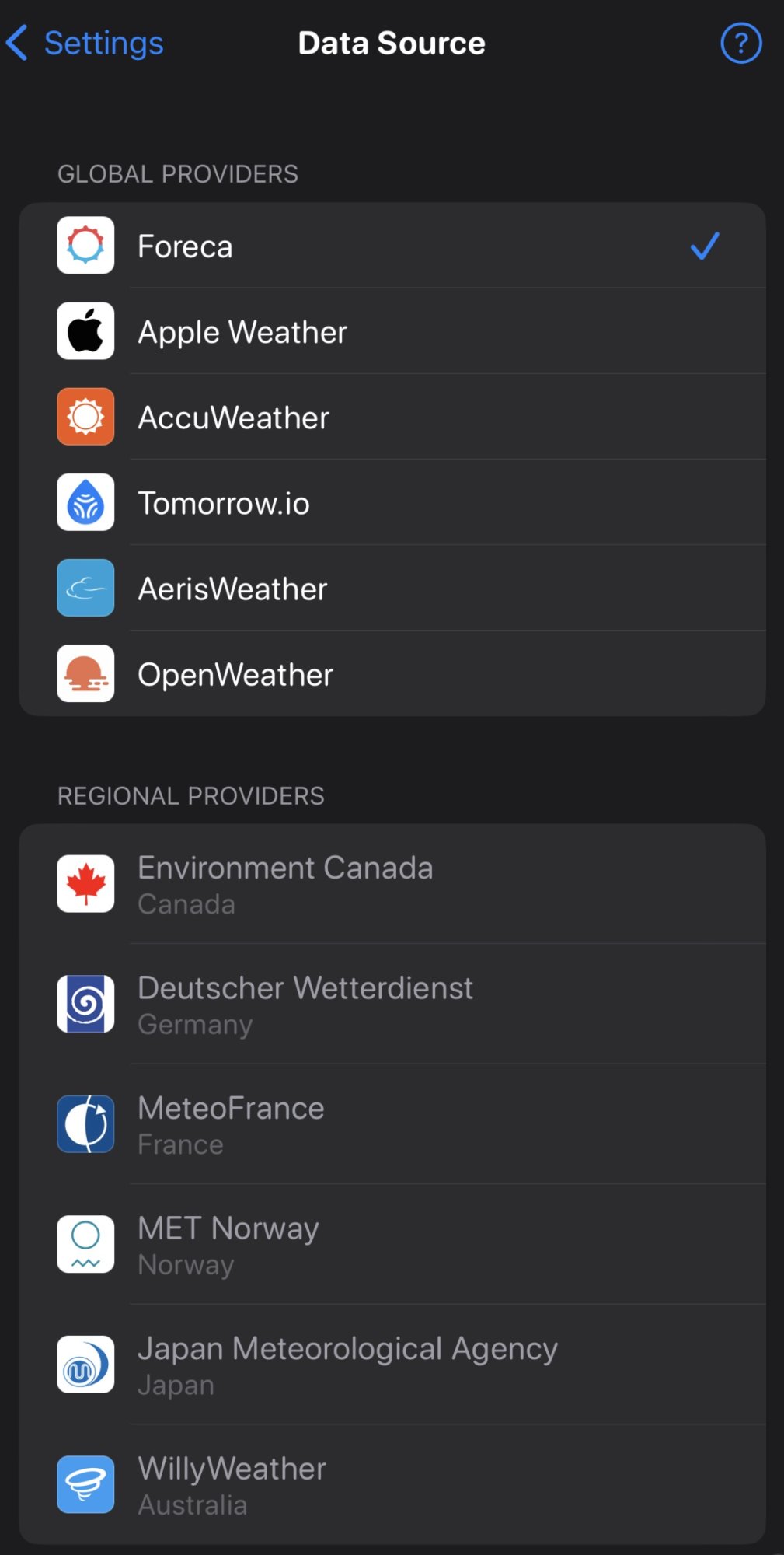This screenshot has width=784, height=1555.
Task: Go back to Settings
Action: click(85, 43)
